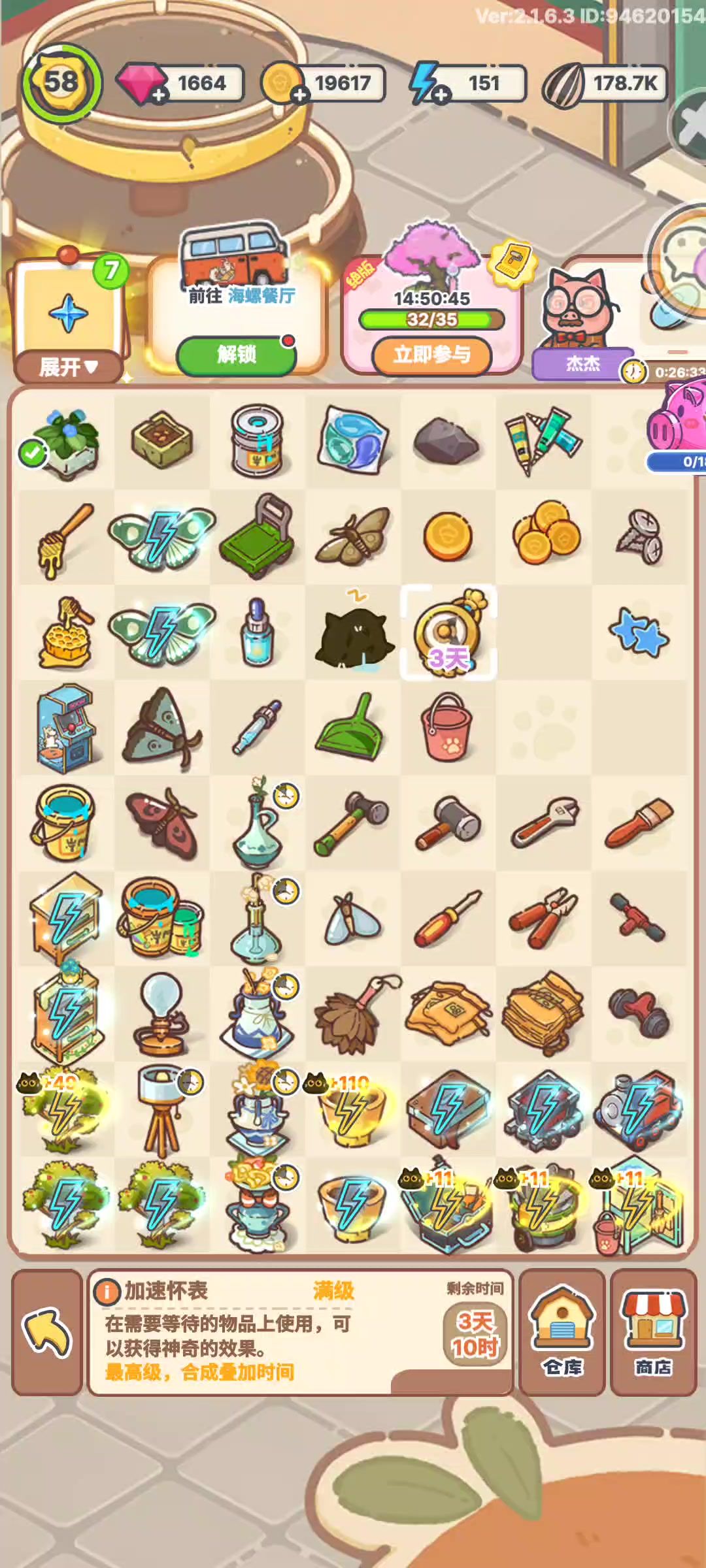Tap 立即参与 to join the event
The height and width of the screenshot is (1568, 706).
tap(431, 355)
